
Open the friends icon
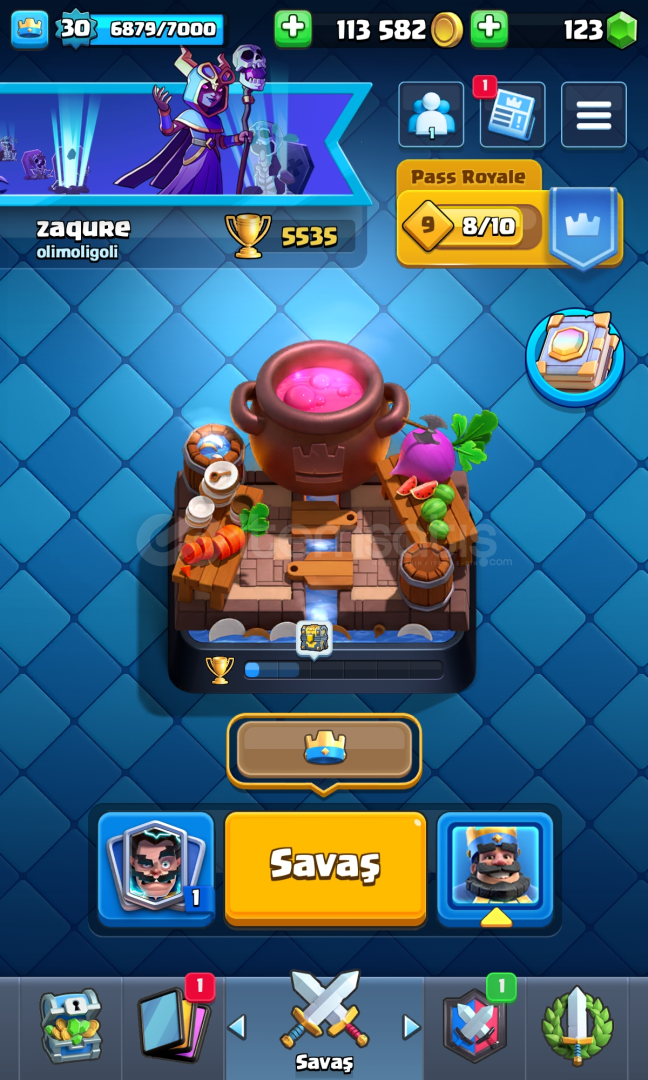431,114
